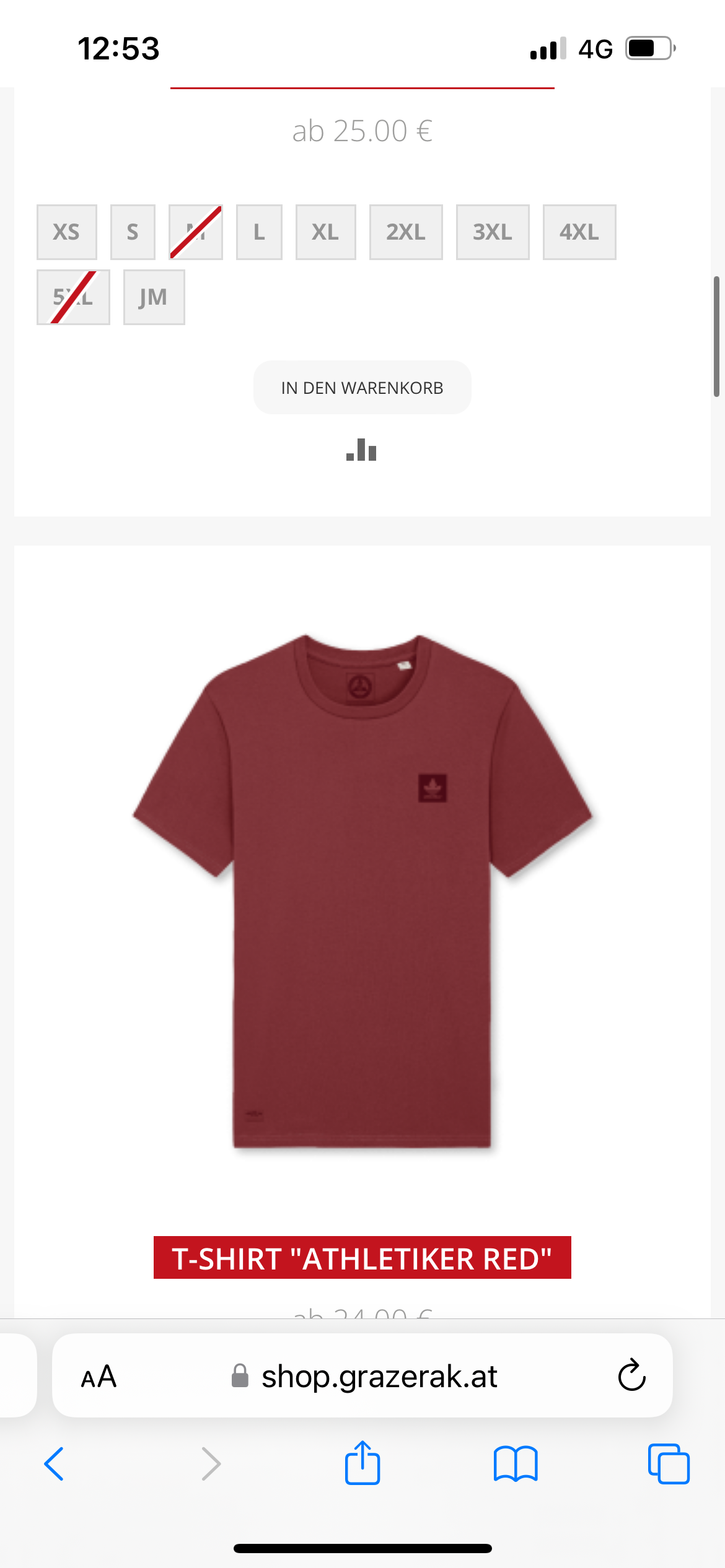Select the XL size option

point(326,232)
